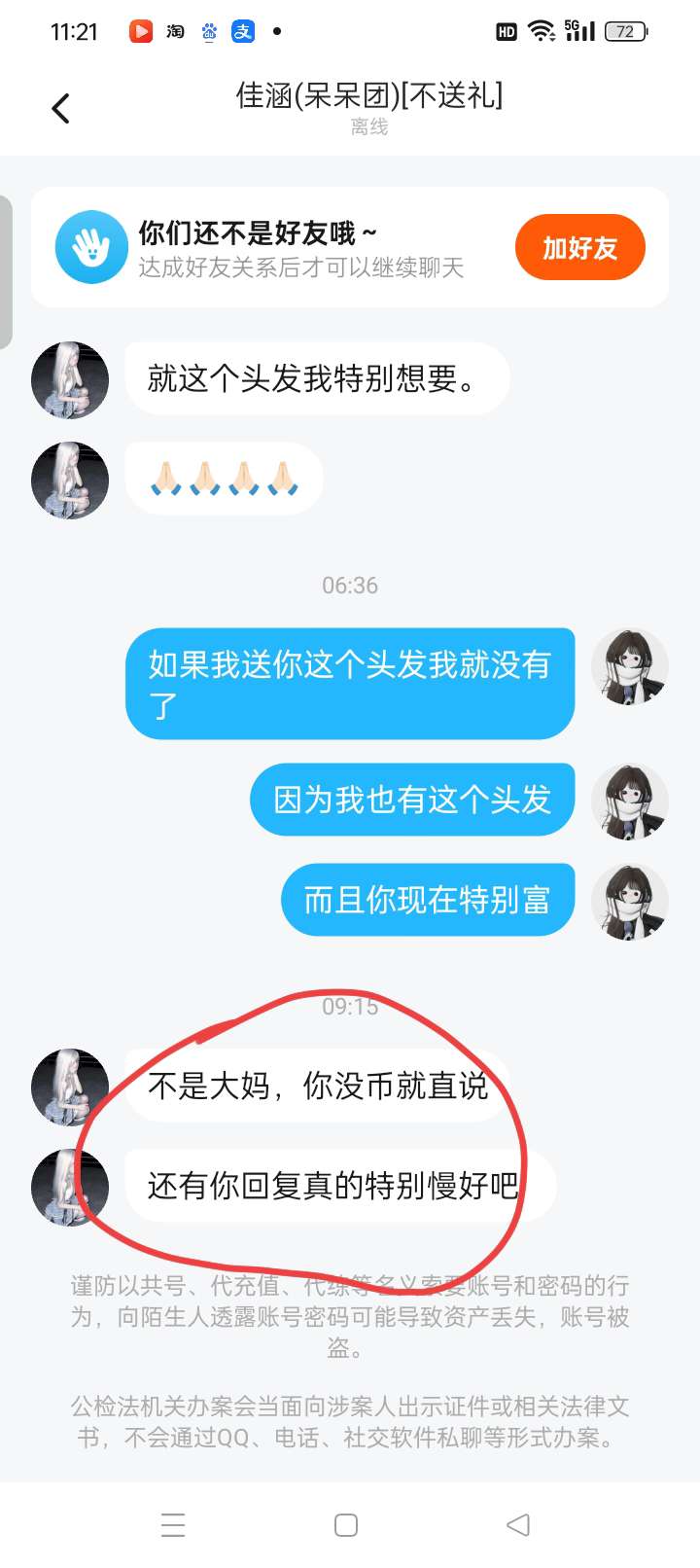Go back using the top-left arrow
Image resolution: width=700 pixels, height=1568 pixels.
60,108
